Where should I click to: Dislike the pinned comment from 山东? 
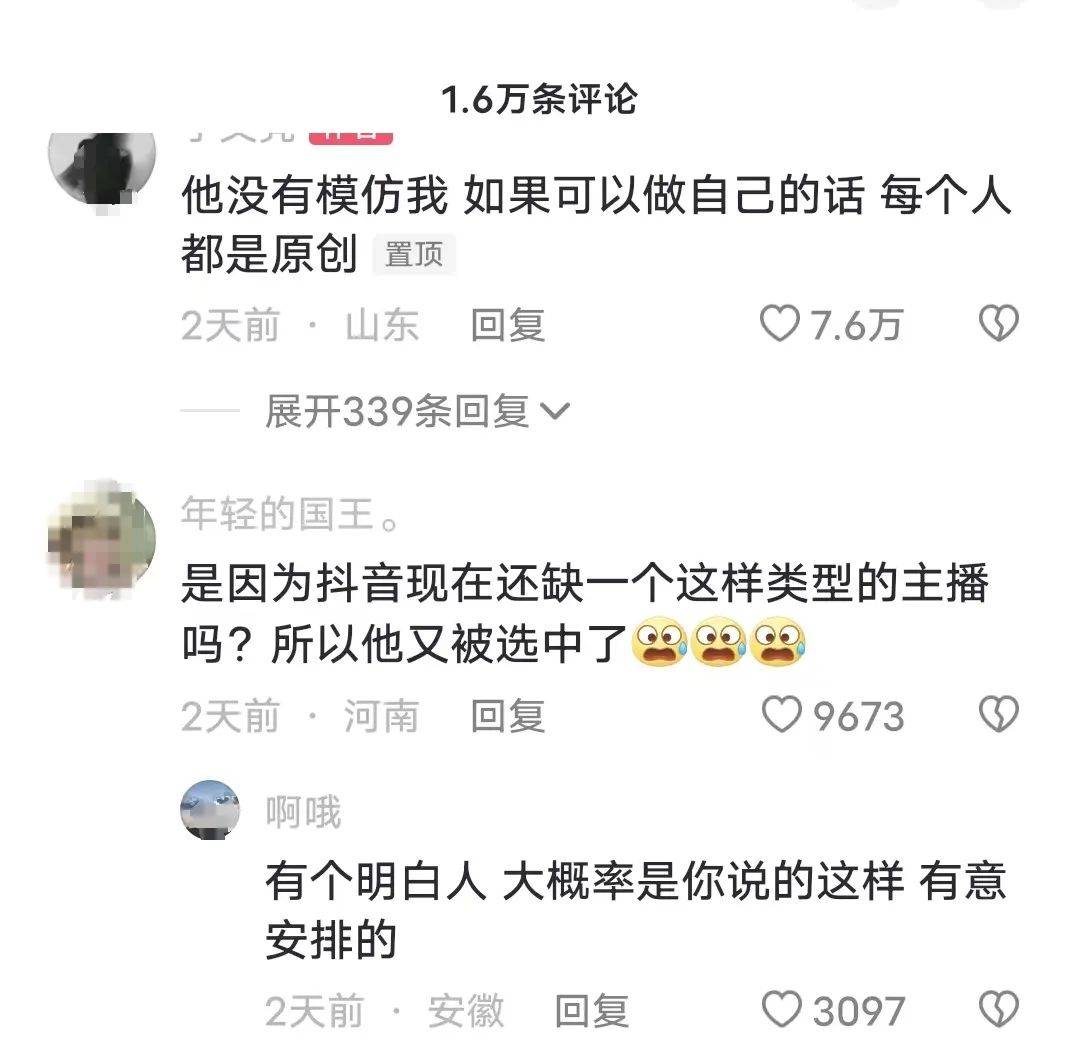[x=997, y=324]
